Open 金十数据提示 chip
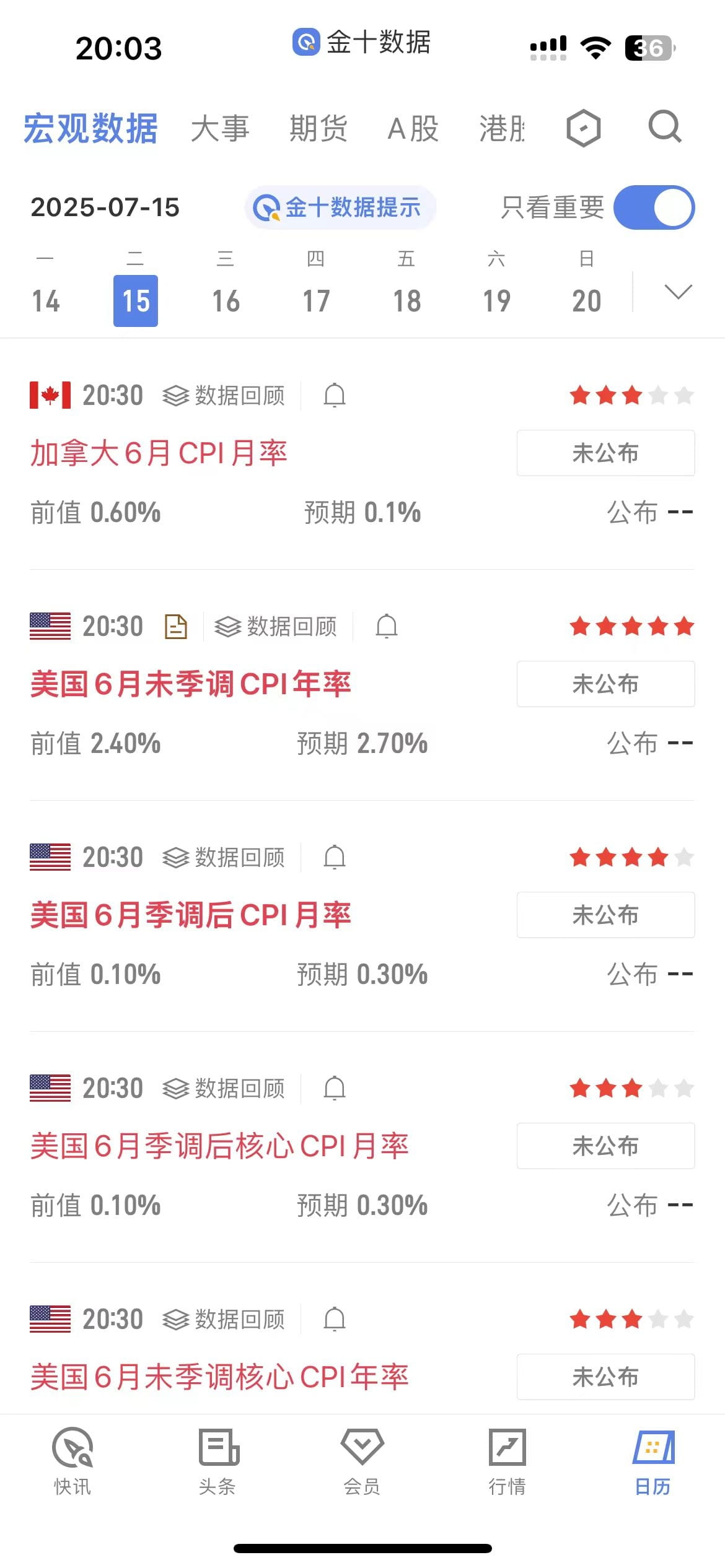The height and width of the screenshot is (1568, 725). click(x=340, y=207)
